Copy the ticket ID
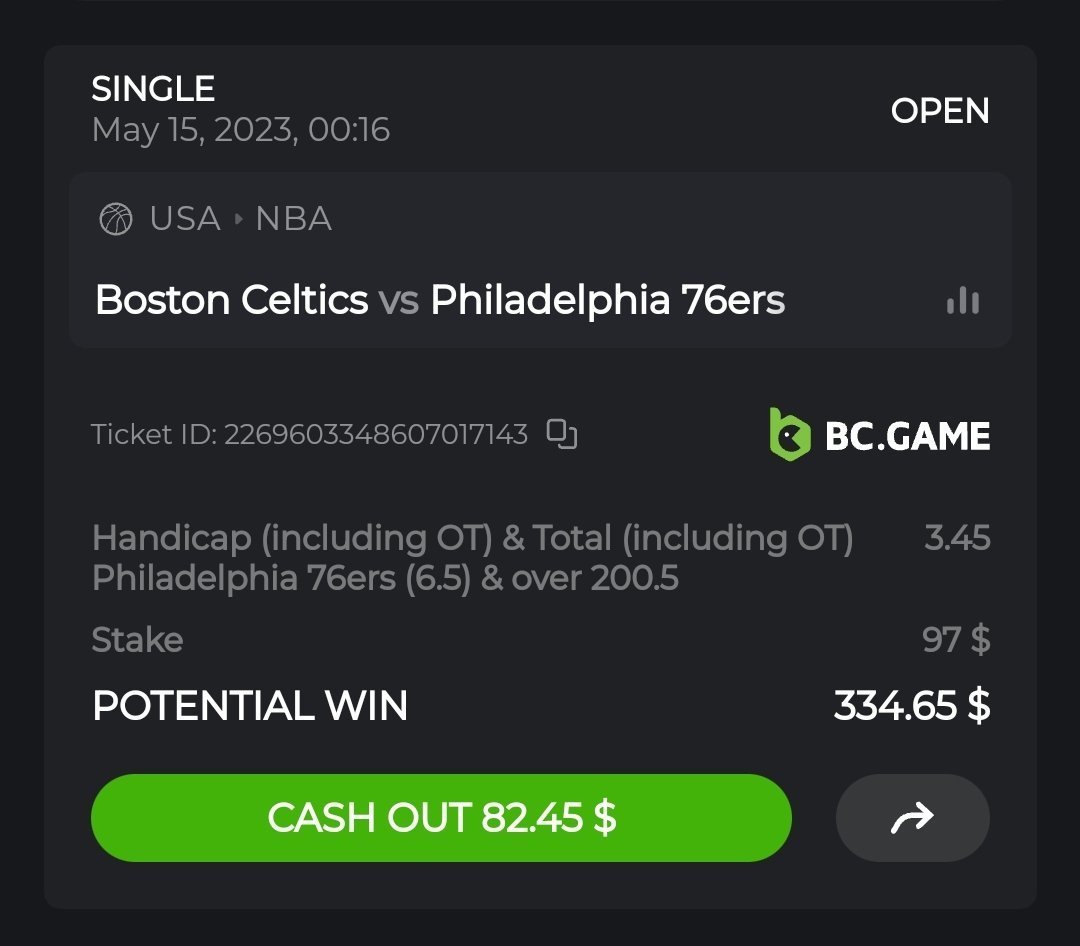Viewport: 1080px width, 946px height. tap(562, 434)
